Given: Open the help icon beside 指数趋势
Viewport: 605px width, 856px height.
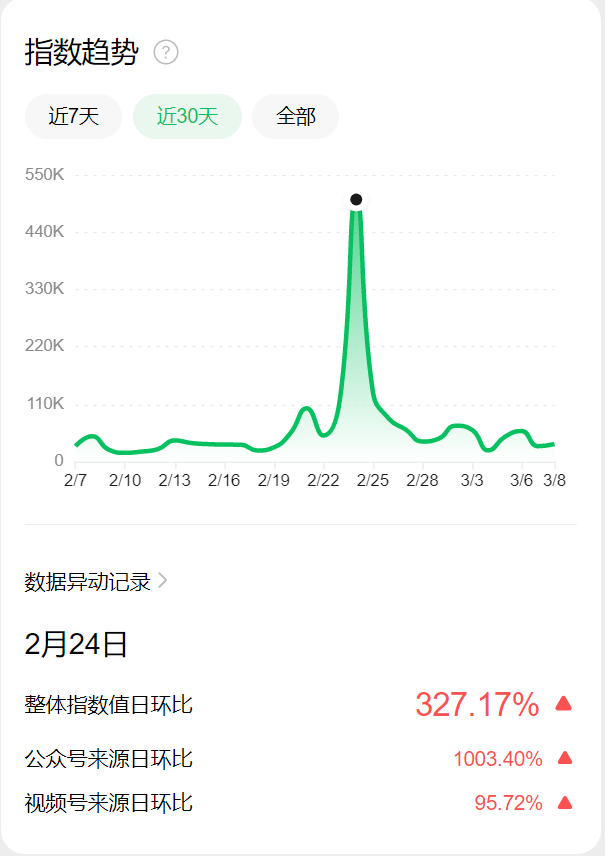Looking at the screenshot, I should (166, 53).
